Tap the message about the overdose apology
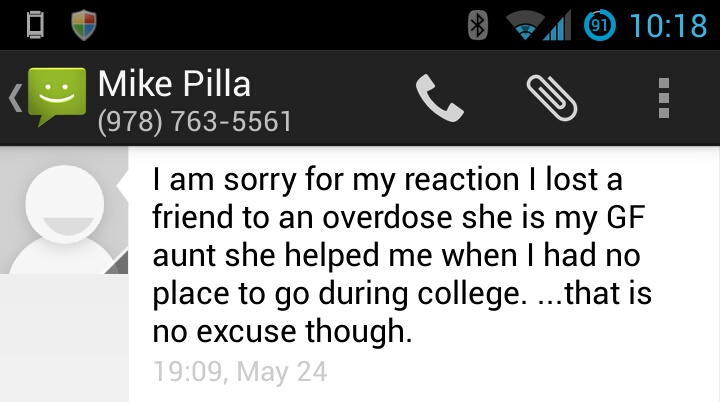The height and width of the screenshot is (402, 720). pyautogui.click(x=400, y=257)
